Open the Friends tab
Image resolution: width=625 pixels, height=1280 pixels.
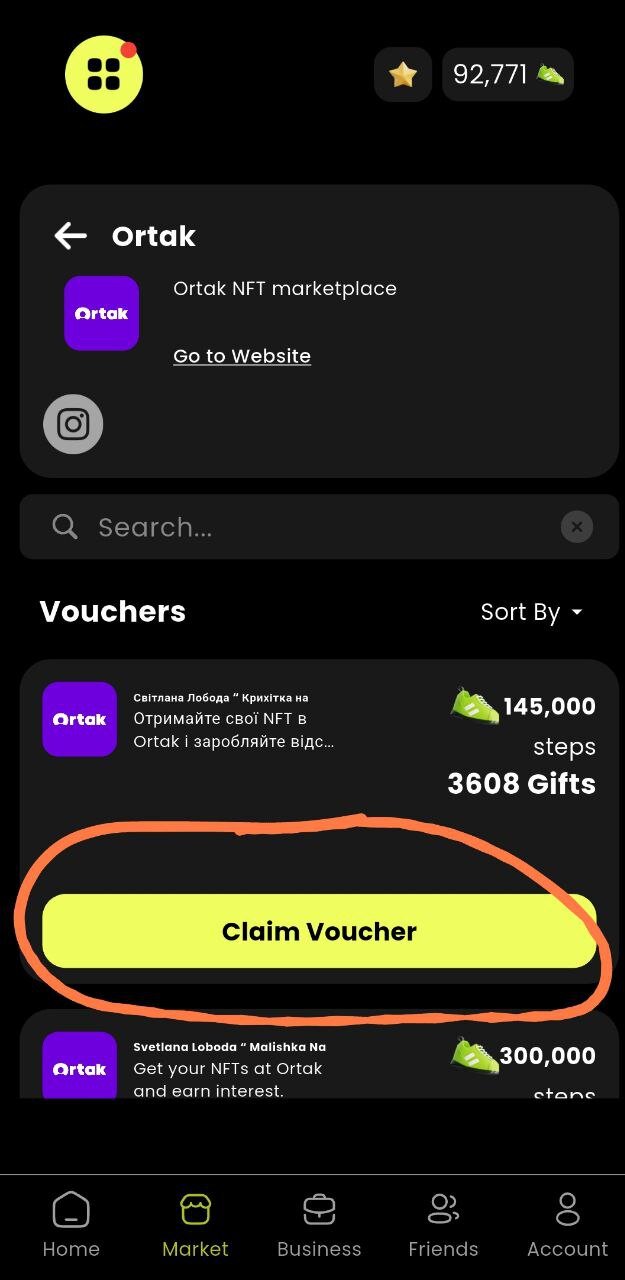[443, 1224]
